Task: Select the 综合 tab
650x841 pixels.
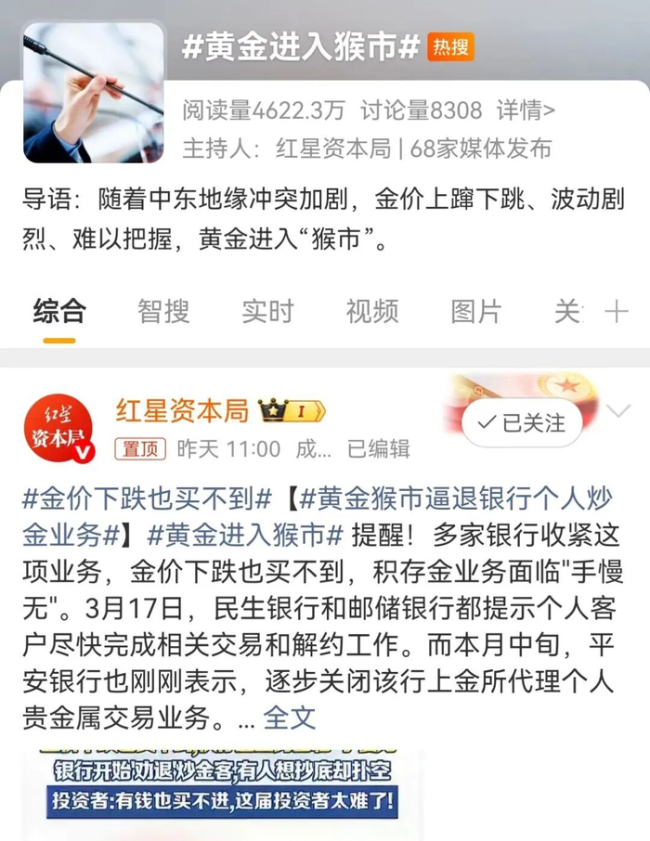Action: (59, 311)
